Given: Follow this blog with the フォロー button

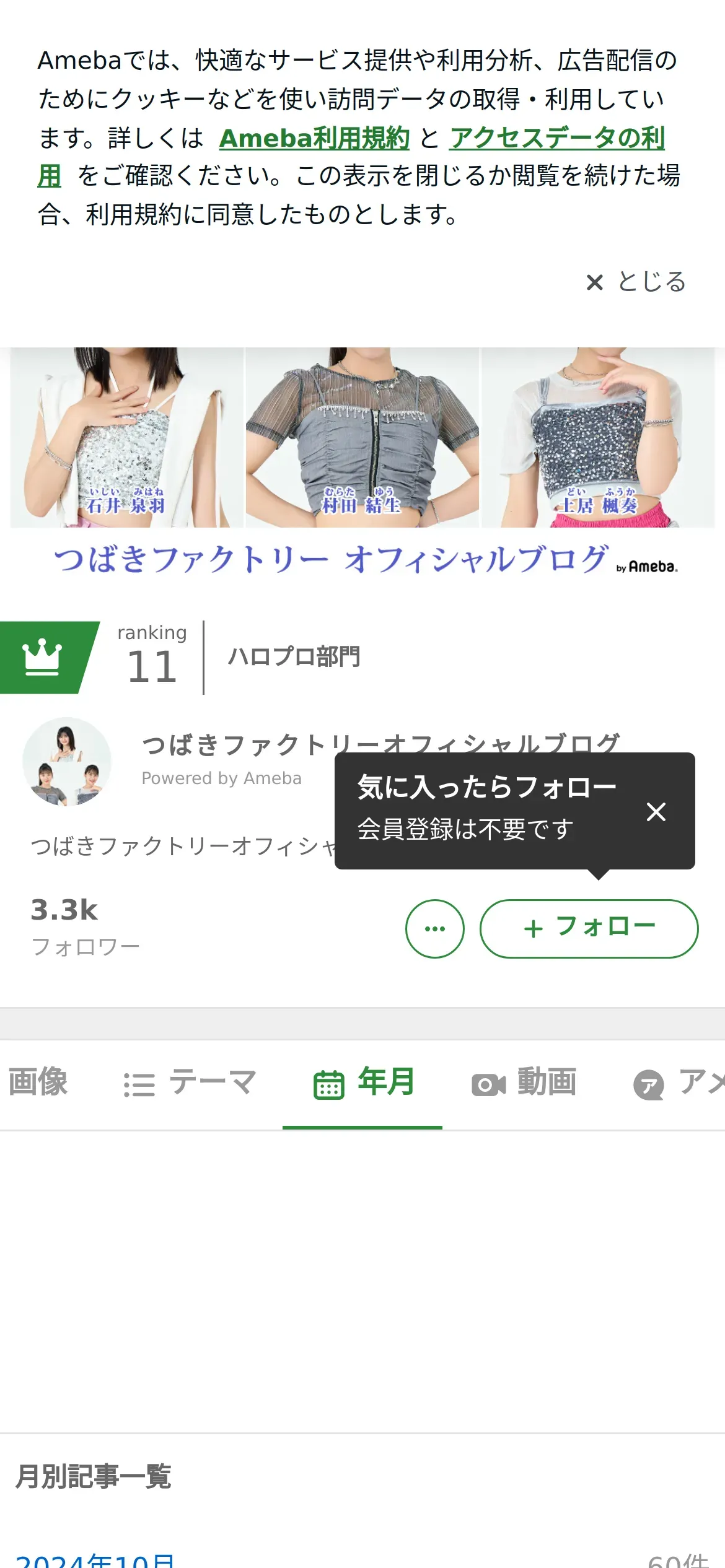Looking at the screenshot, I should point(589,928).
